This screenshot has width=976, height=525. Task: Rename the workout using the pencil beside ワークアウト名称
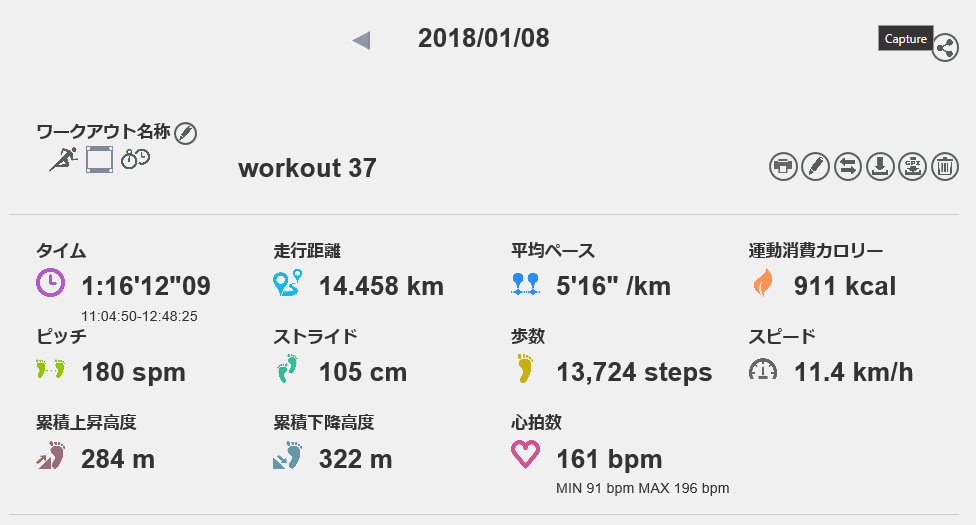(x=186, y=133)
